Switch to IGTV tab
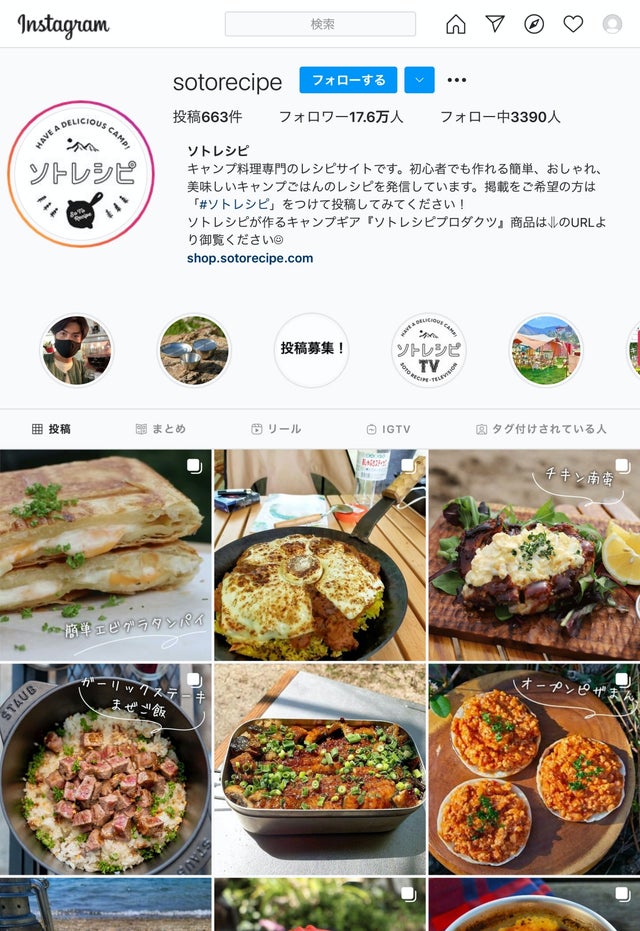The image size is (640, 931). [x=388, y=429]
